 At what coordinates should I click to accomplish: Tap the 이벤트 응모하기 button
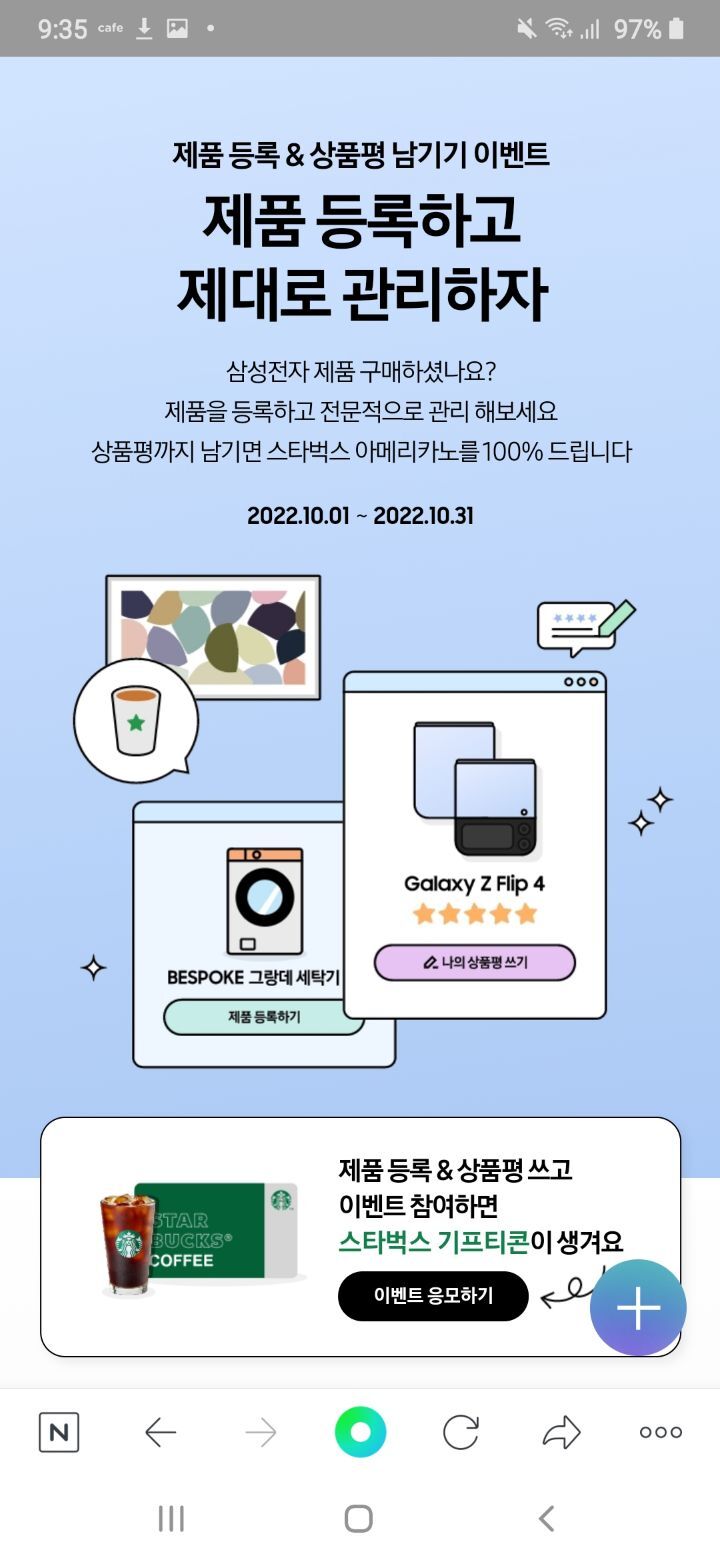(433, 1296)
